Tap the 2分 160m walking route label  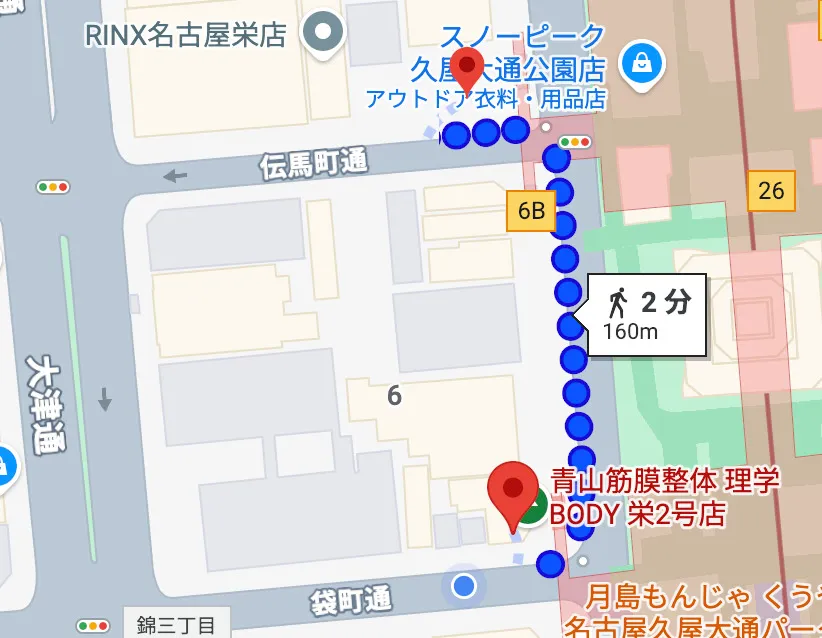(x=647, y=314)
